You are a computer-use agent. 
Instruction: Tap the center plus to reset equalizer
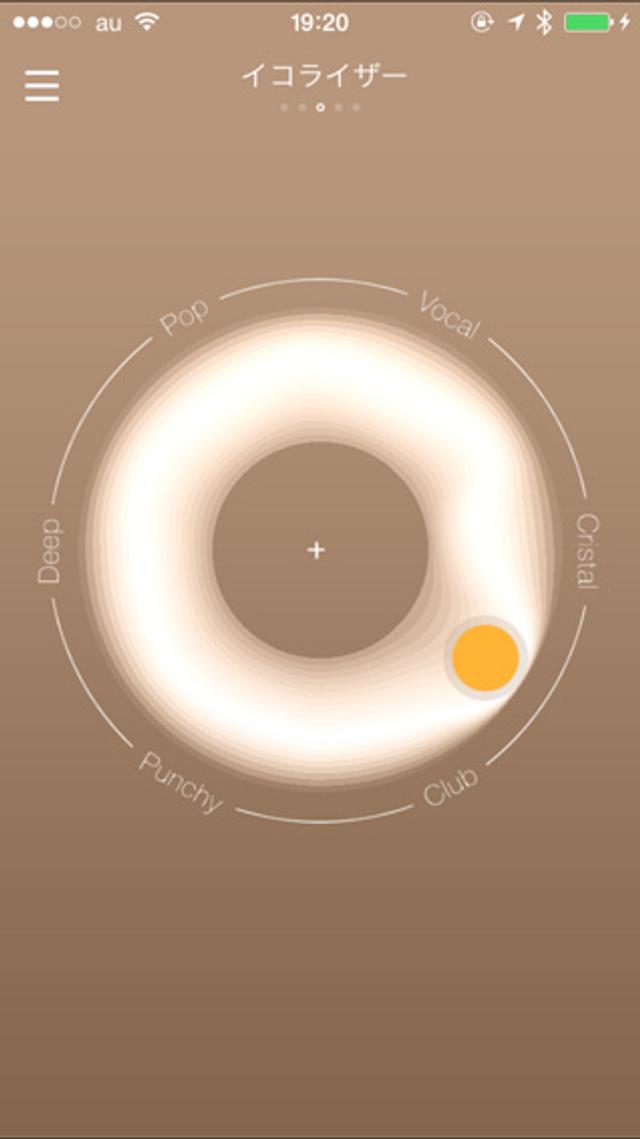tap(317, 550)
